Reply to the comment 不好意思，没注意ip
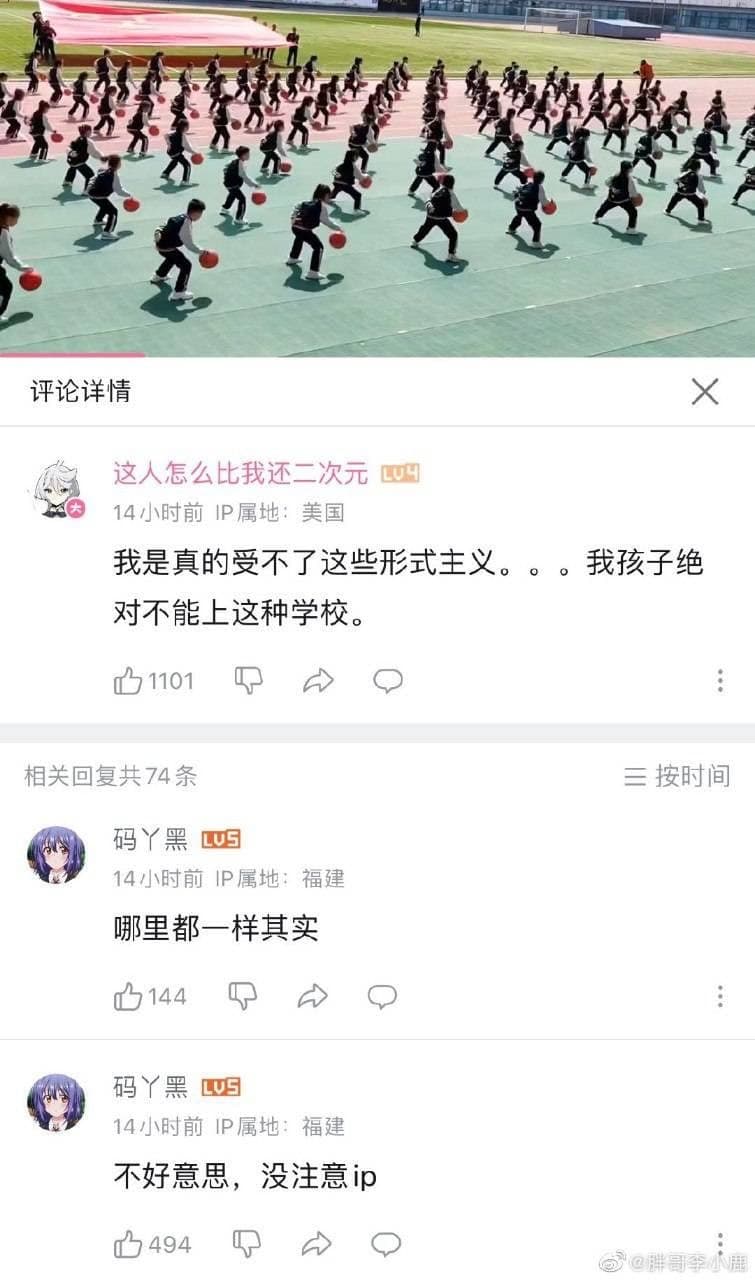 tap(386, 1244)
